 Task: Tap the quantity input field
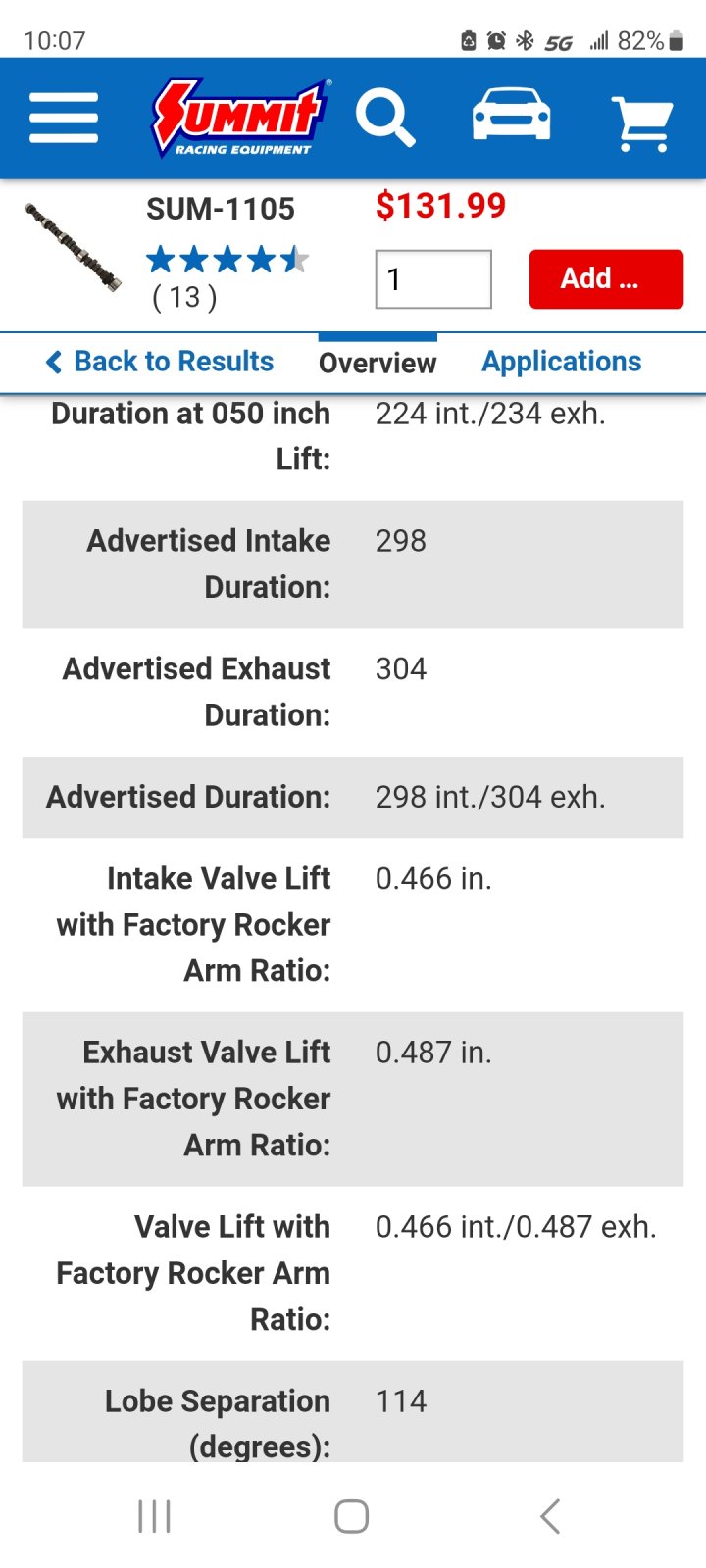click(x=432, y=279)
